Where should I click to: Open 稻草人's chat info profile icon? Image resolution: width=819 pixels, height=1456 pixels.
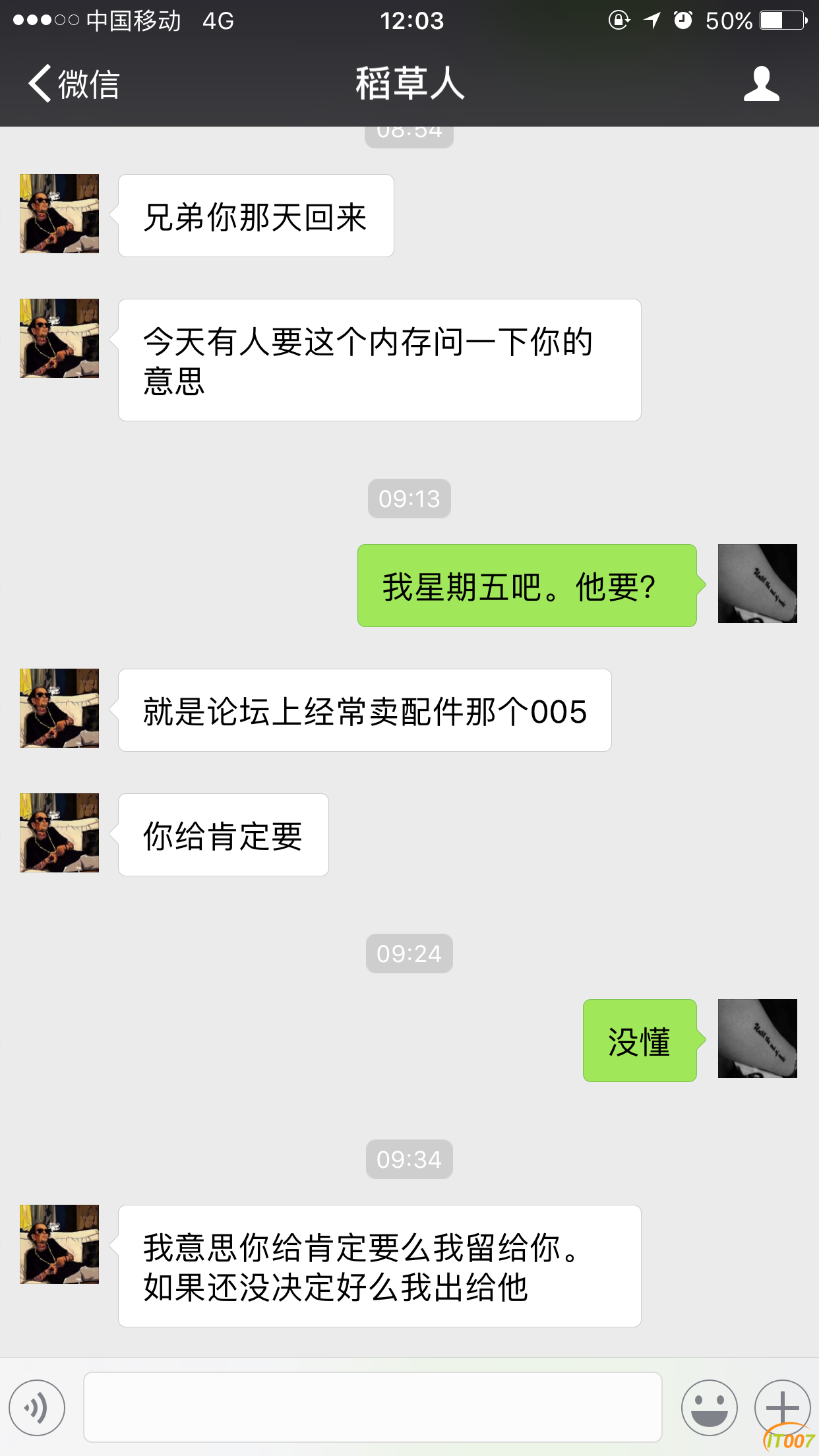(761, 84)
